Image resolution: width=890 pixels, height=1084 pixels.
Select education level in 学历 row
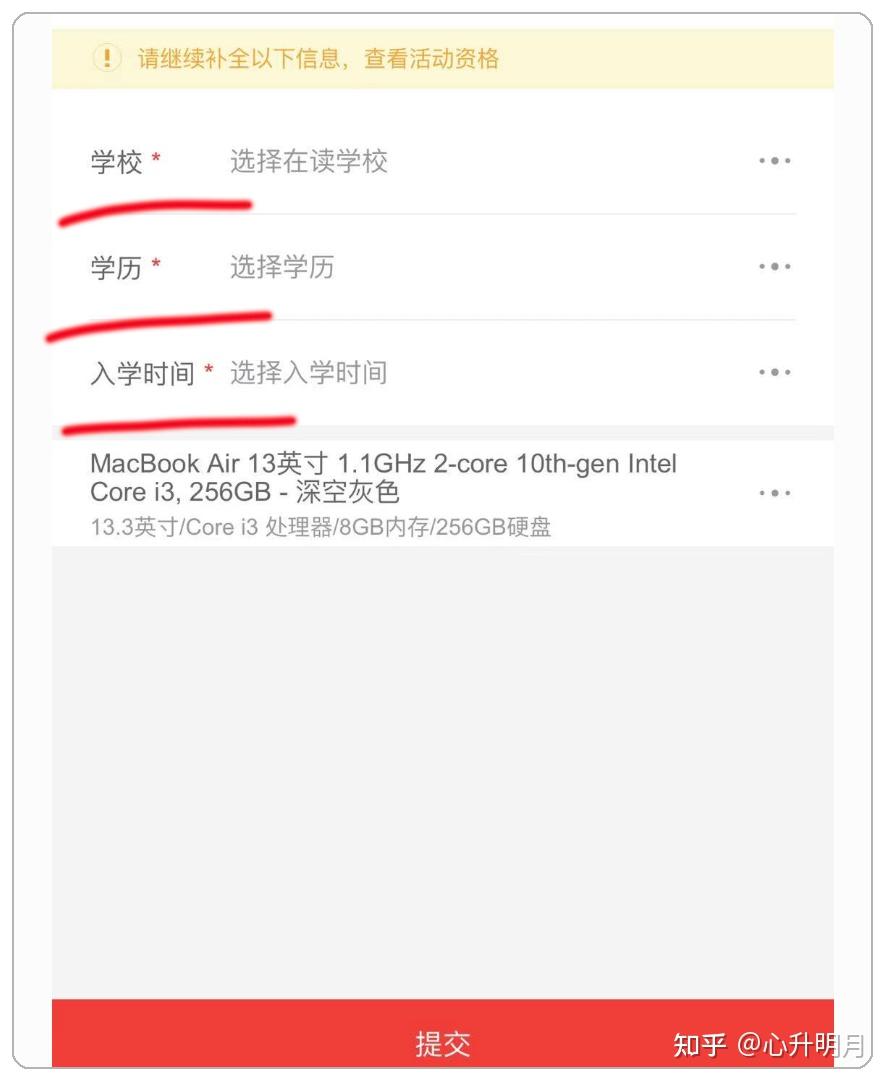pos(440,267)
